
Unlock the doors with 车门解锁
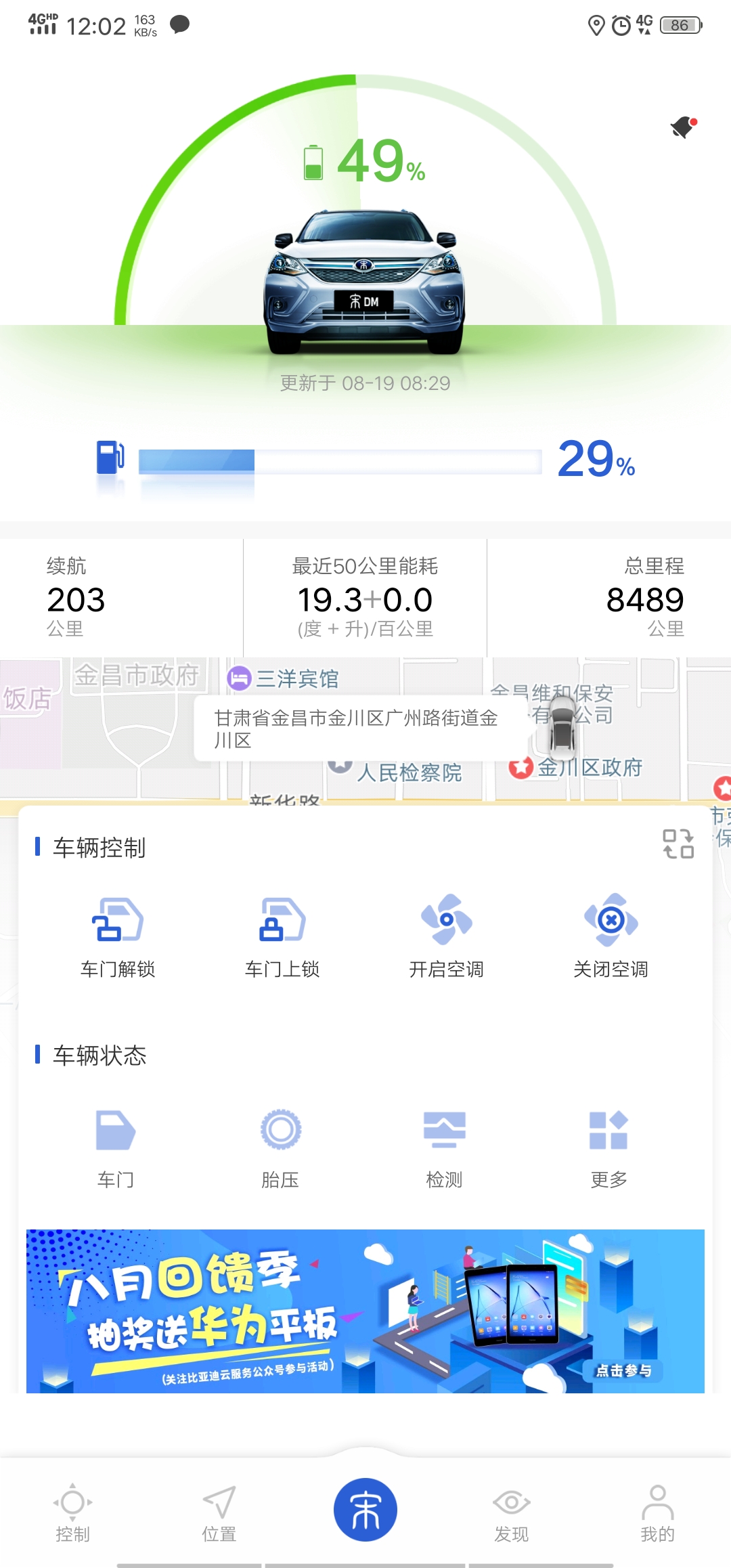click(118, 936)
